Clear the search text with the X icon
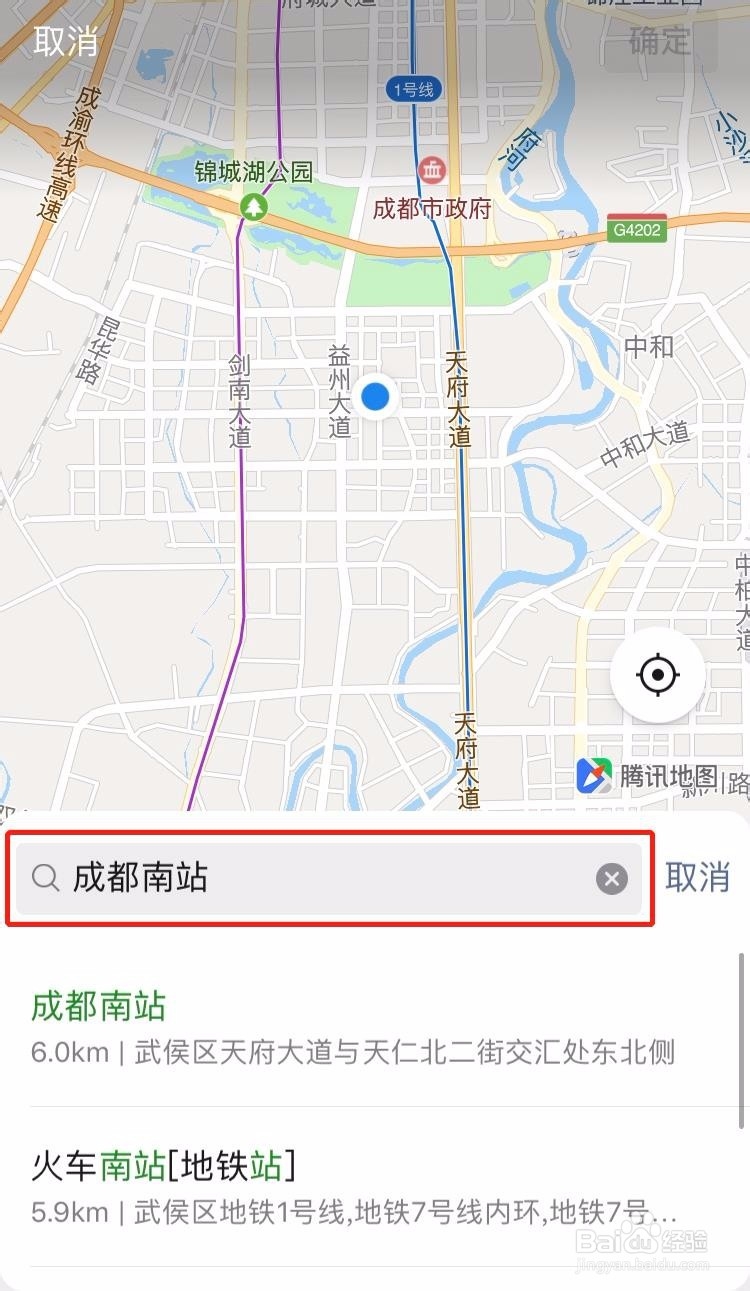This screenshot has height=1291, width=750. click(x=612, y=880)
